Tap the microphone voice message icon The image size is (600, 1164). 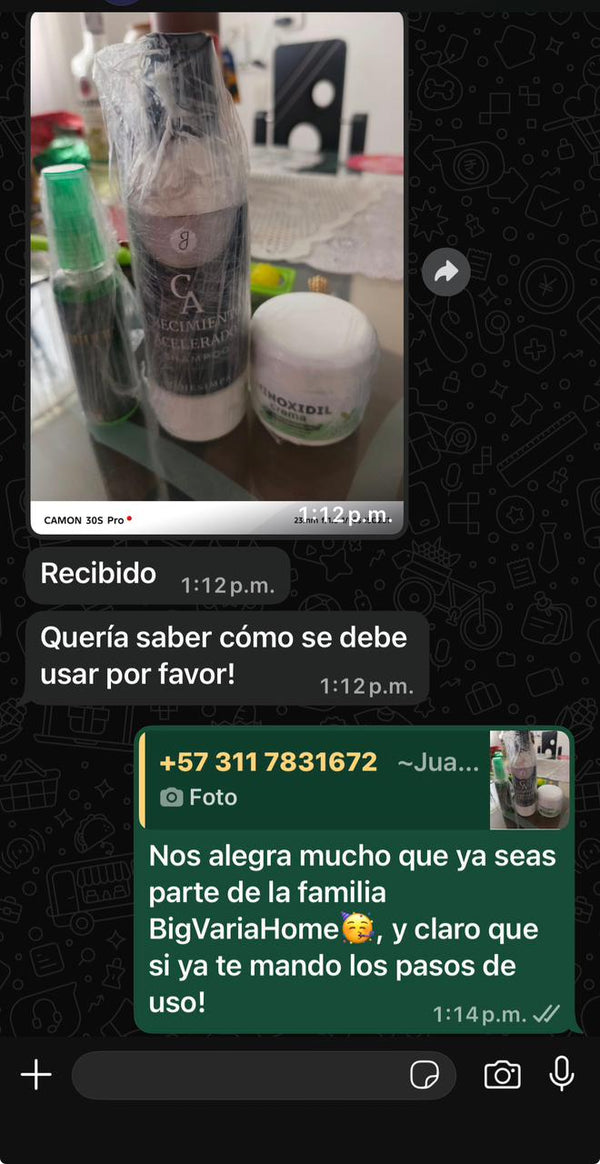(x=562, y=1074)
